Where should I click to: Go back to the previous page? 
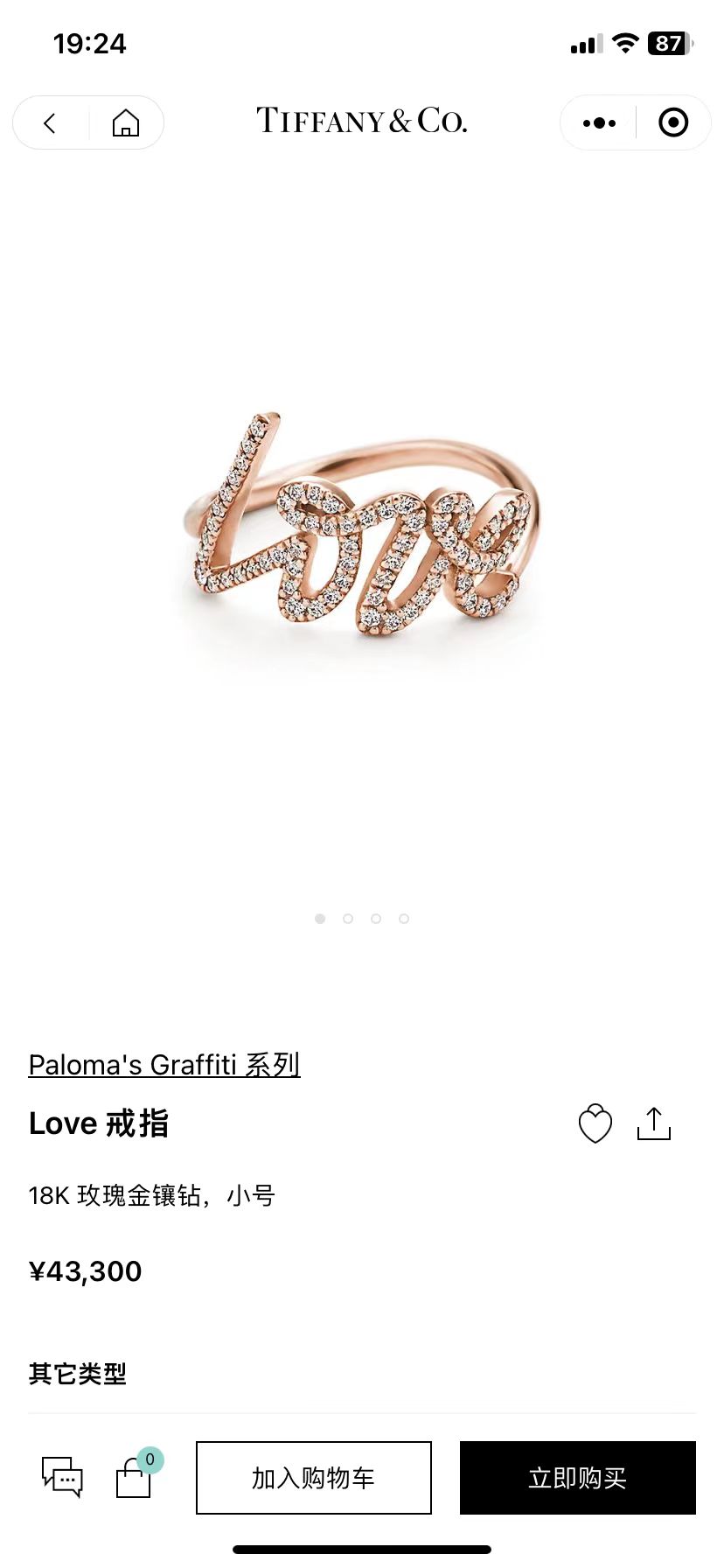50,123
